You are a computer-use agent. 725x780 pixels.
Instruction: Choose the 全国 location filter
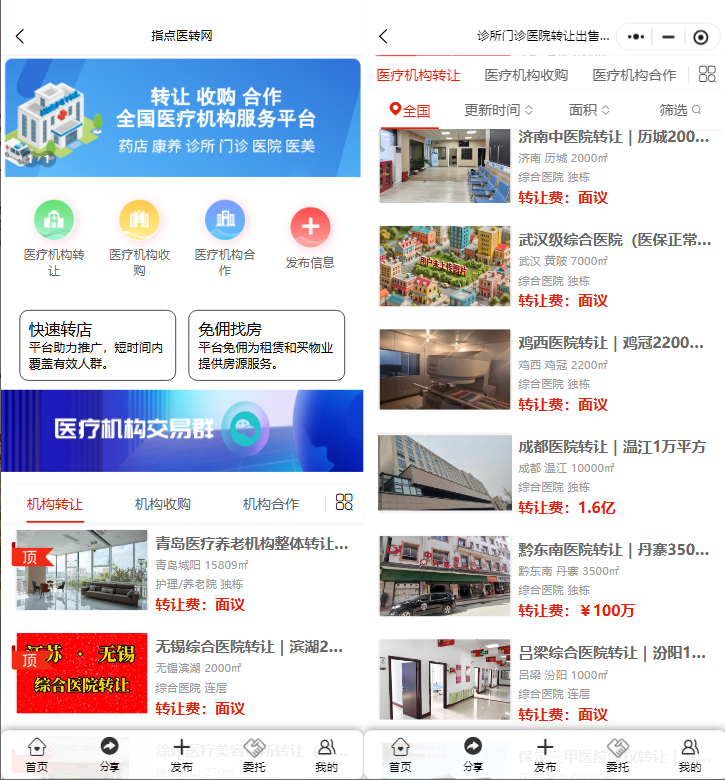[x=410, y=110]
